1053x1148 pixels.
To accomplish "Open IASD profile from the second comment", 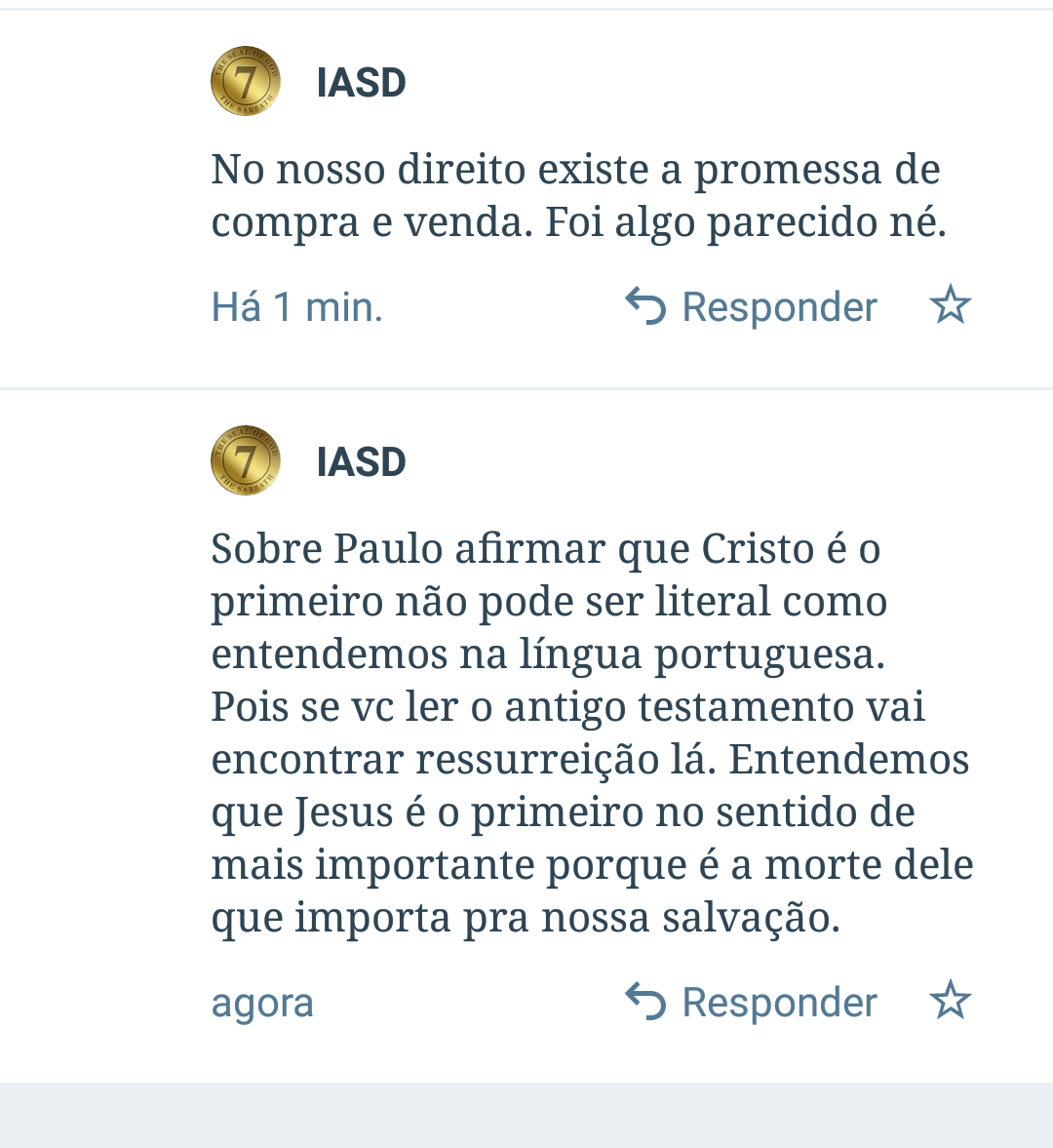I will click(x=360, y=462).
